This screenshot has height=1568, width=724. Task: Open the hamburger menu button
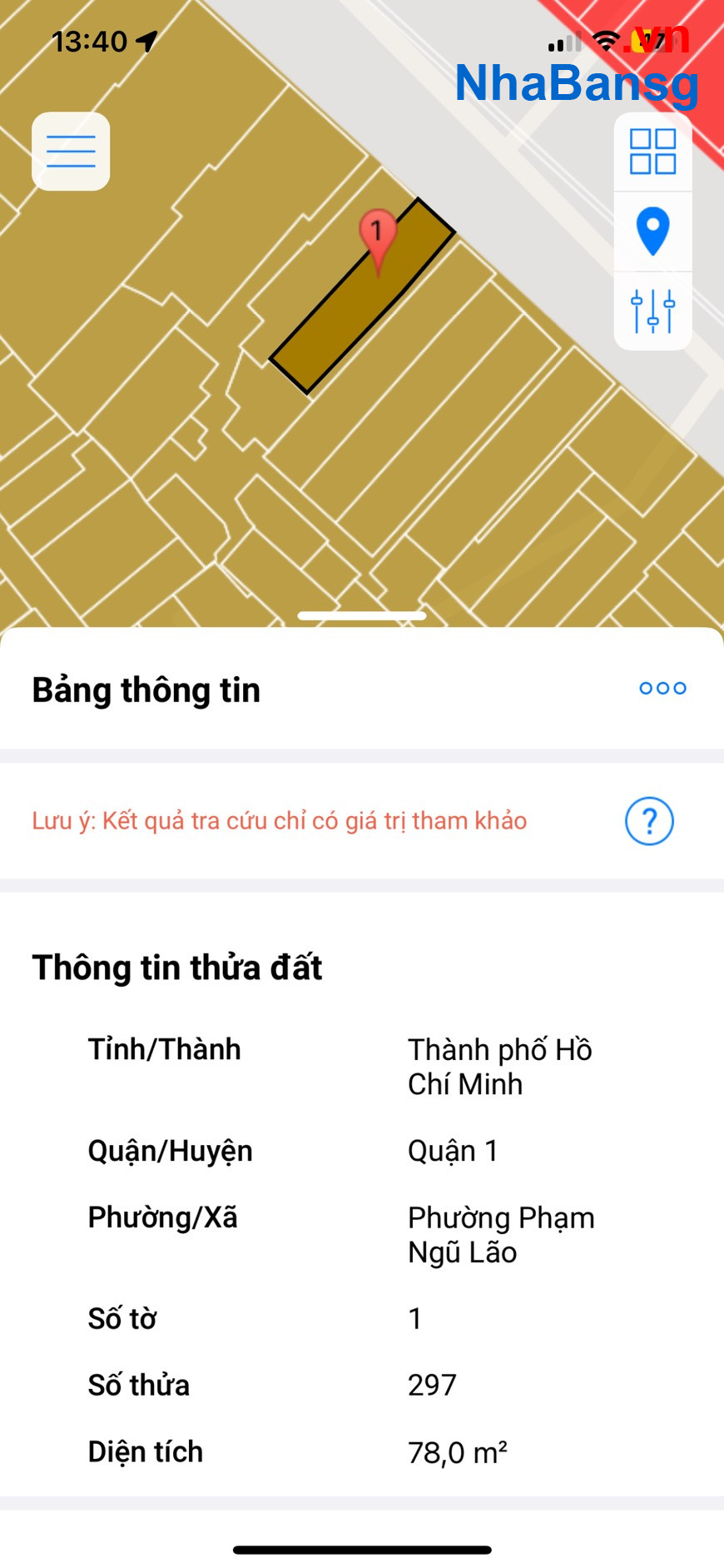pyautogui.click(x=71, y=152)
